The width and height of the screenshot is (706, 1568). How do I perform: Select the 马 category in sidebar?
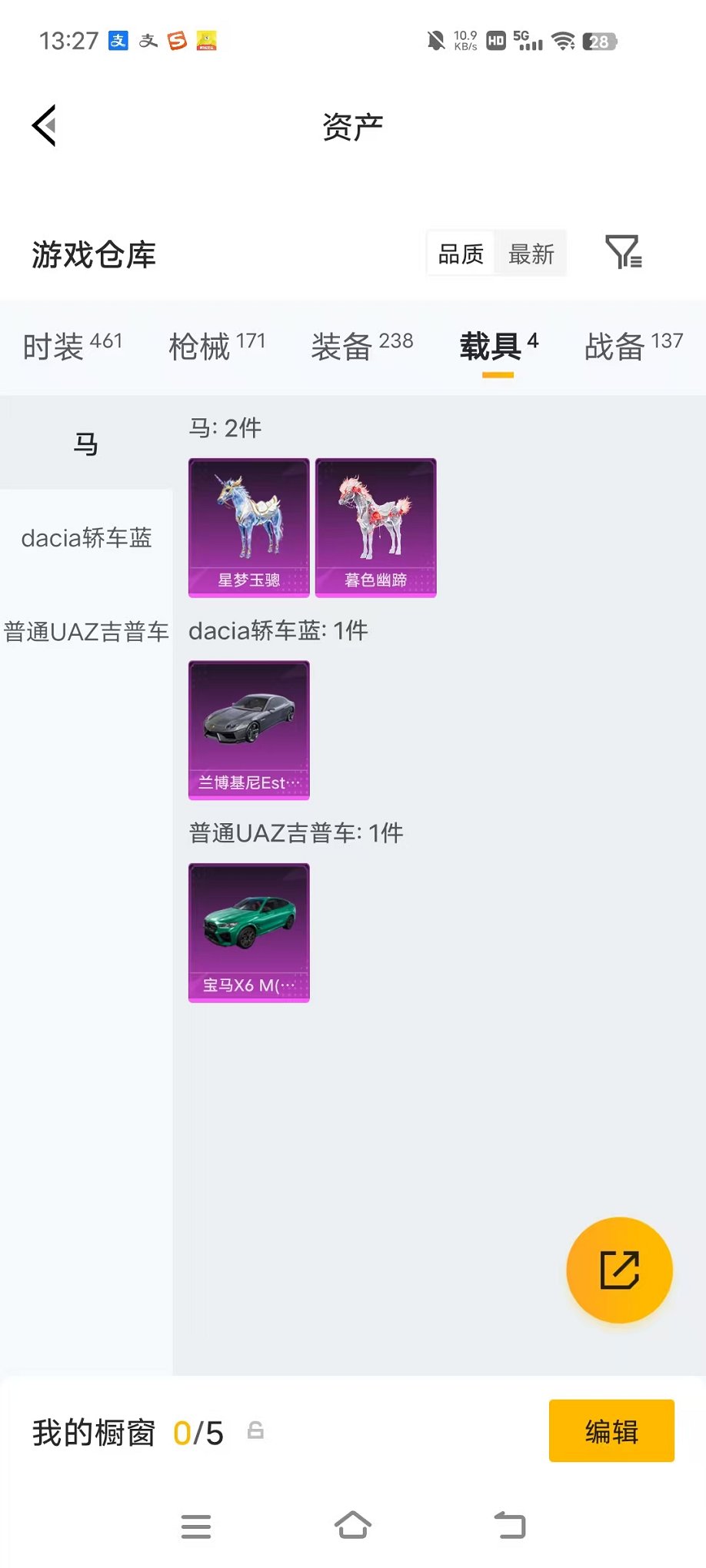pos(87,442)
